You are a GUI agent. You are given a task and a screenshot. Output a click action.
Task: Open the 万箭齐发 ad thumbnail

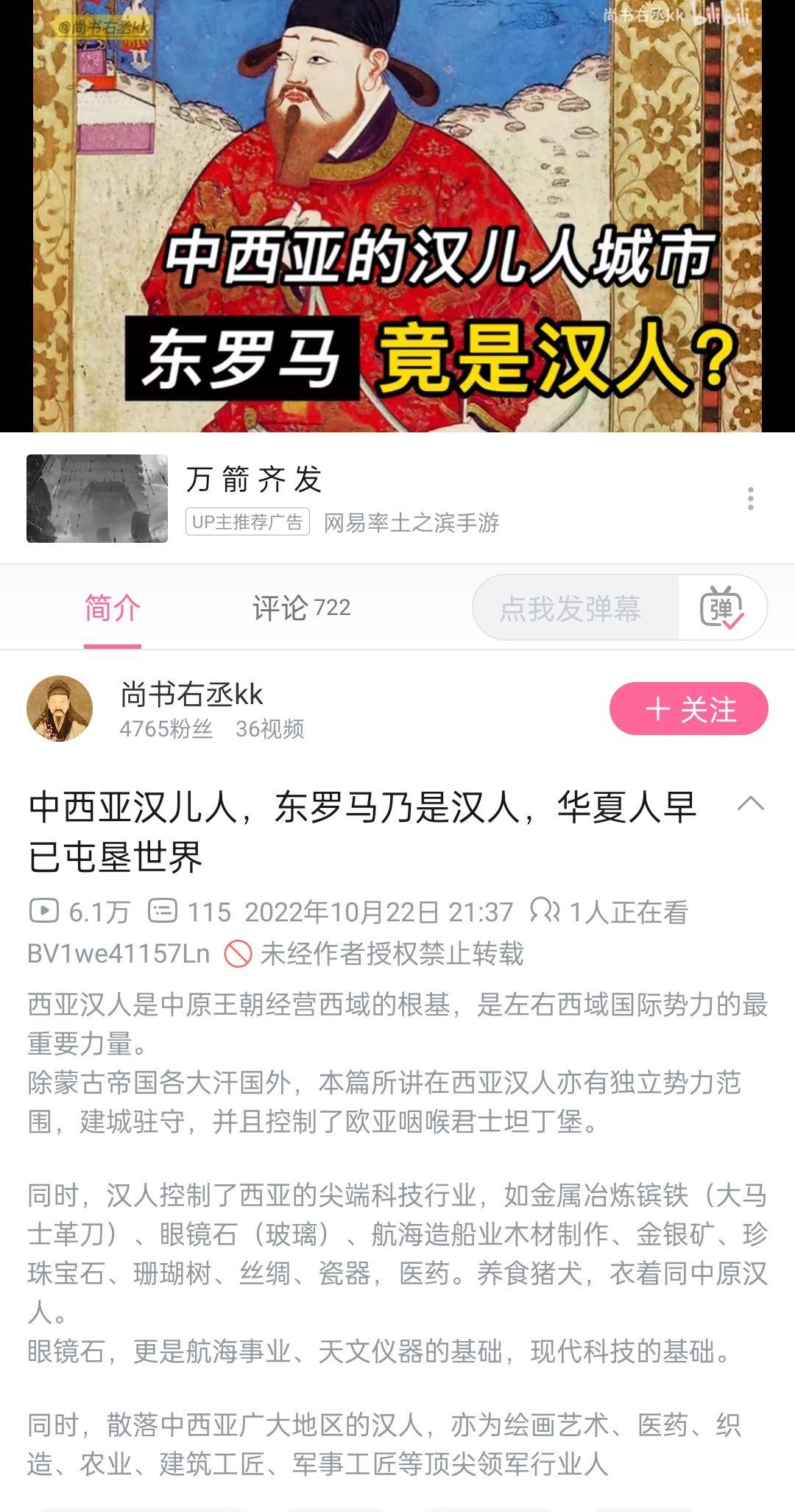[x=97, y=499]
